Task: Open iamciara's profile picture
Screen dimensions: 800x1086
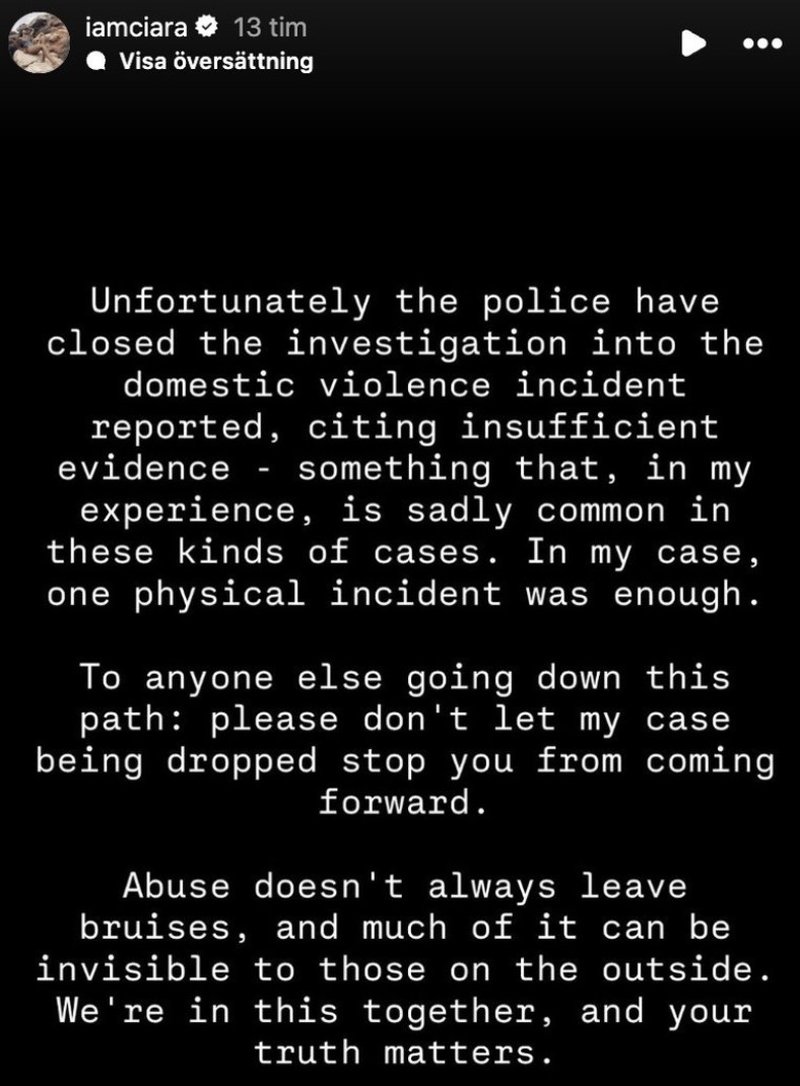Action: coord(39,43)
